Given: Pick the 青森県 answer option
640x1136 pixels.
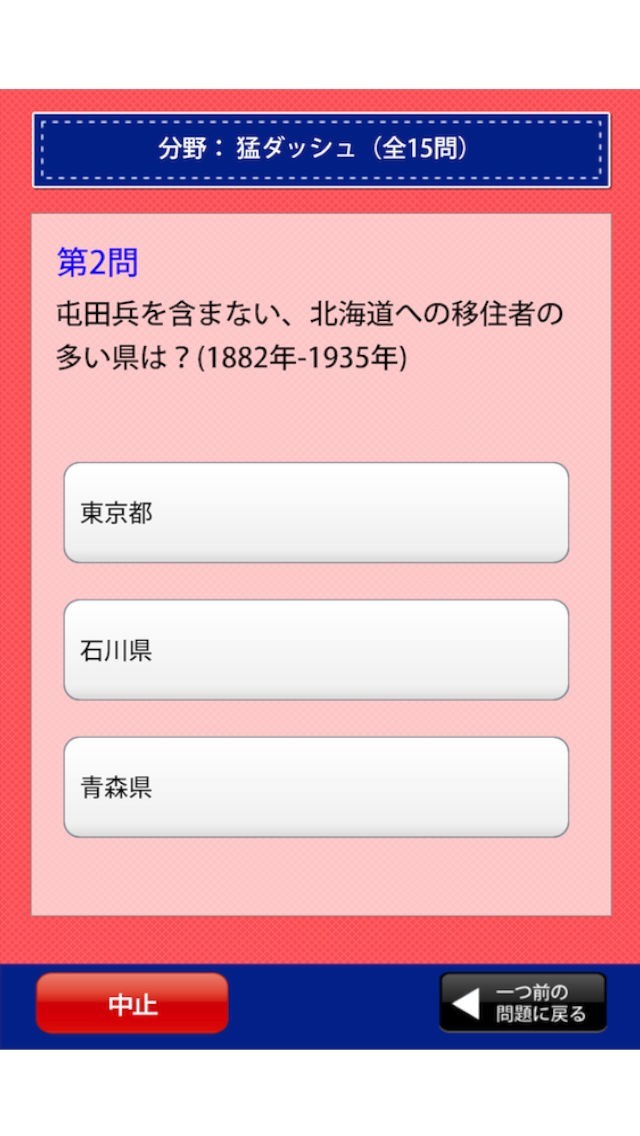Looking at the screenshot, I should coord(316,787).
